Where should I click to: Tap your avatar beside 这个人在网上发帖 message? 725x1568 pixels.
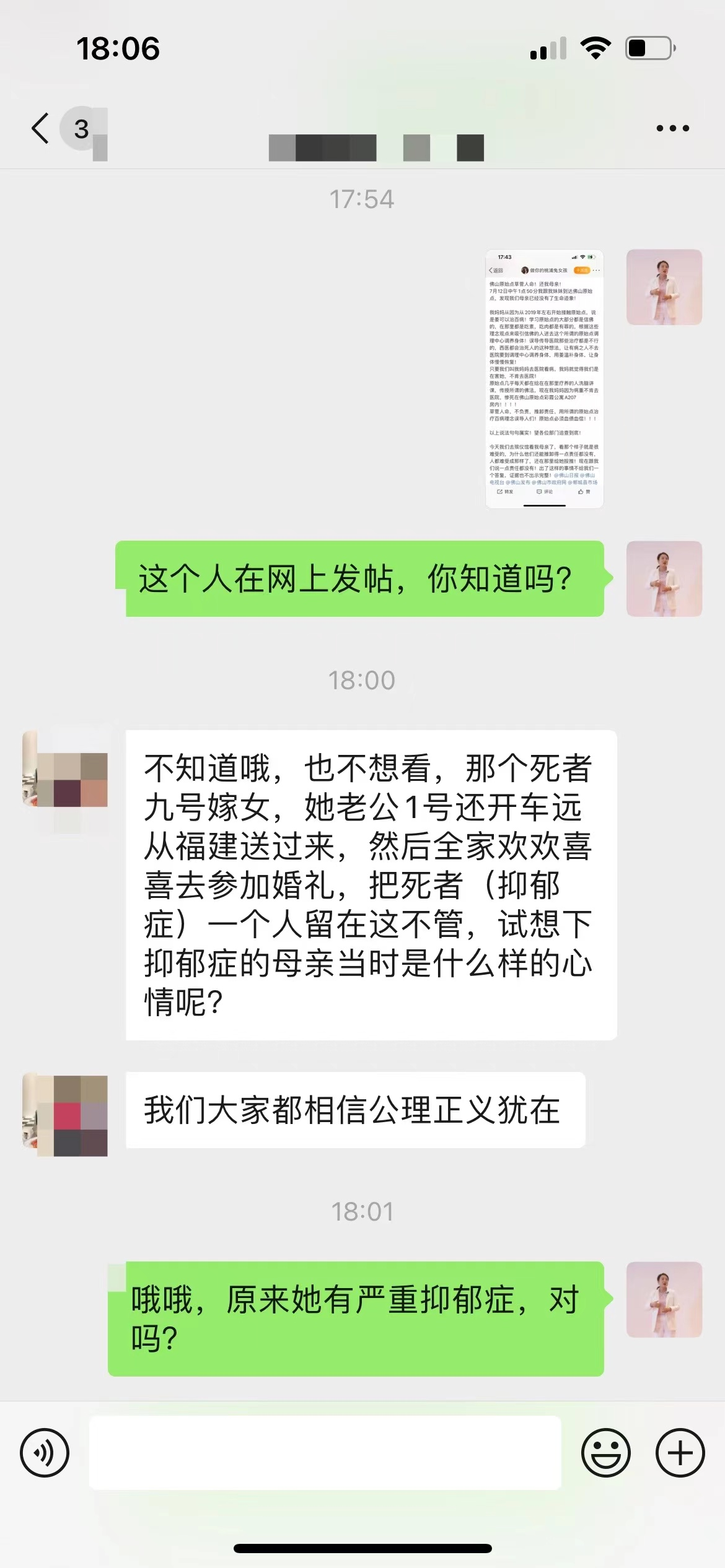coord(664,578)
